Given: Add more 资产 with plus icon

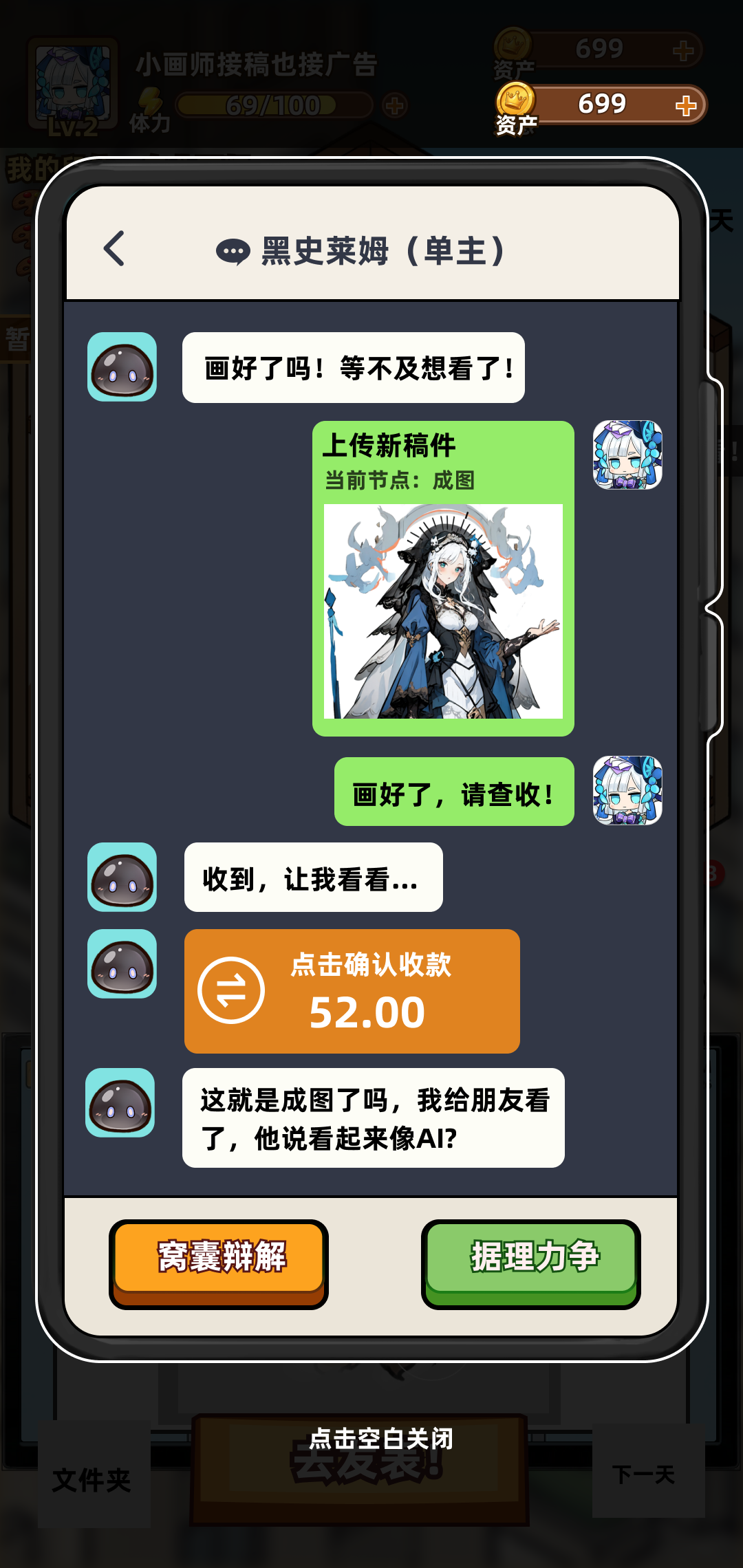Looking at the screenshot, I should pos(685,105).
